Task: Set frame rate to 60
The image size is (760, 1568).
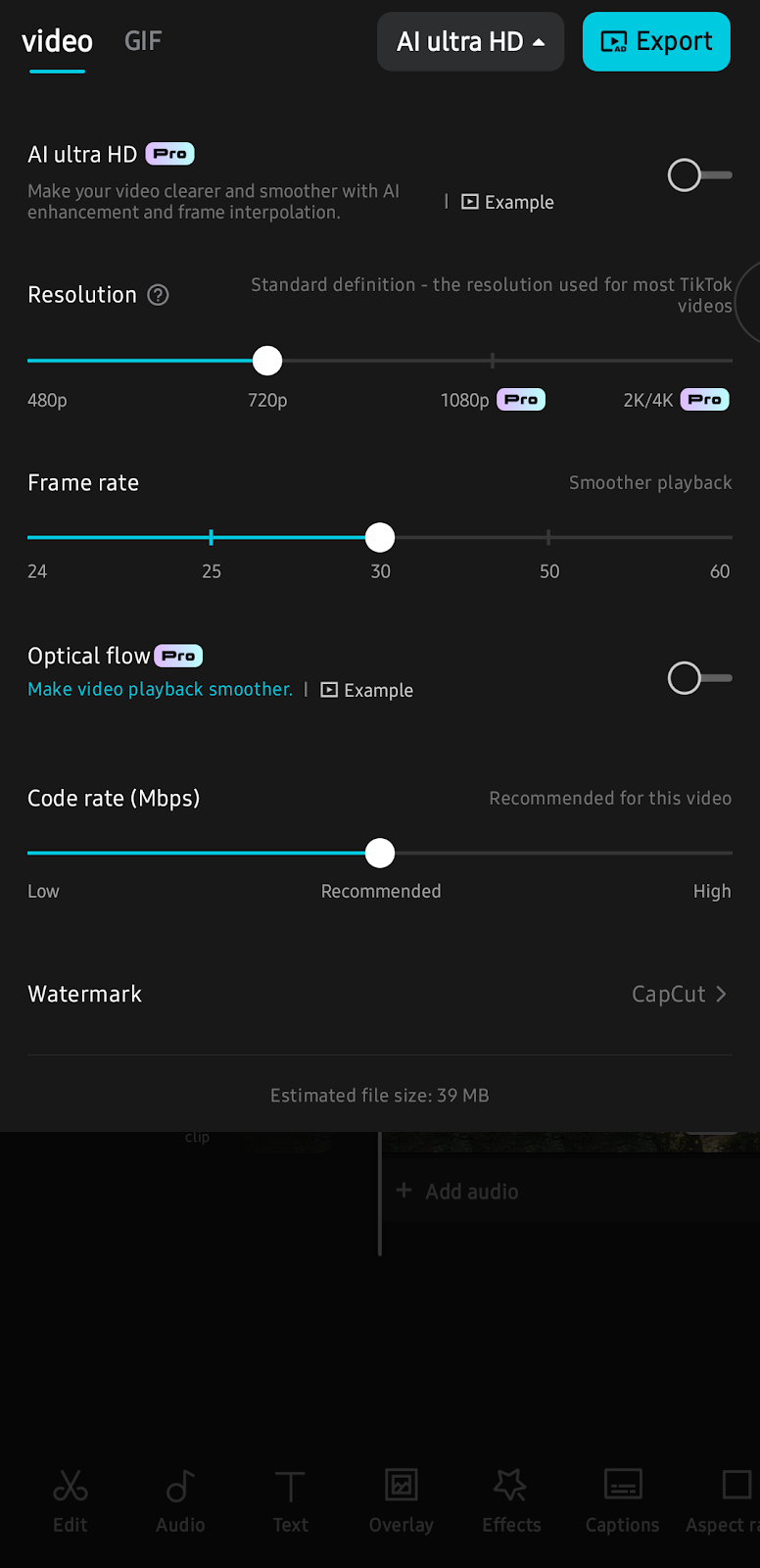Action: coord(730,537)
